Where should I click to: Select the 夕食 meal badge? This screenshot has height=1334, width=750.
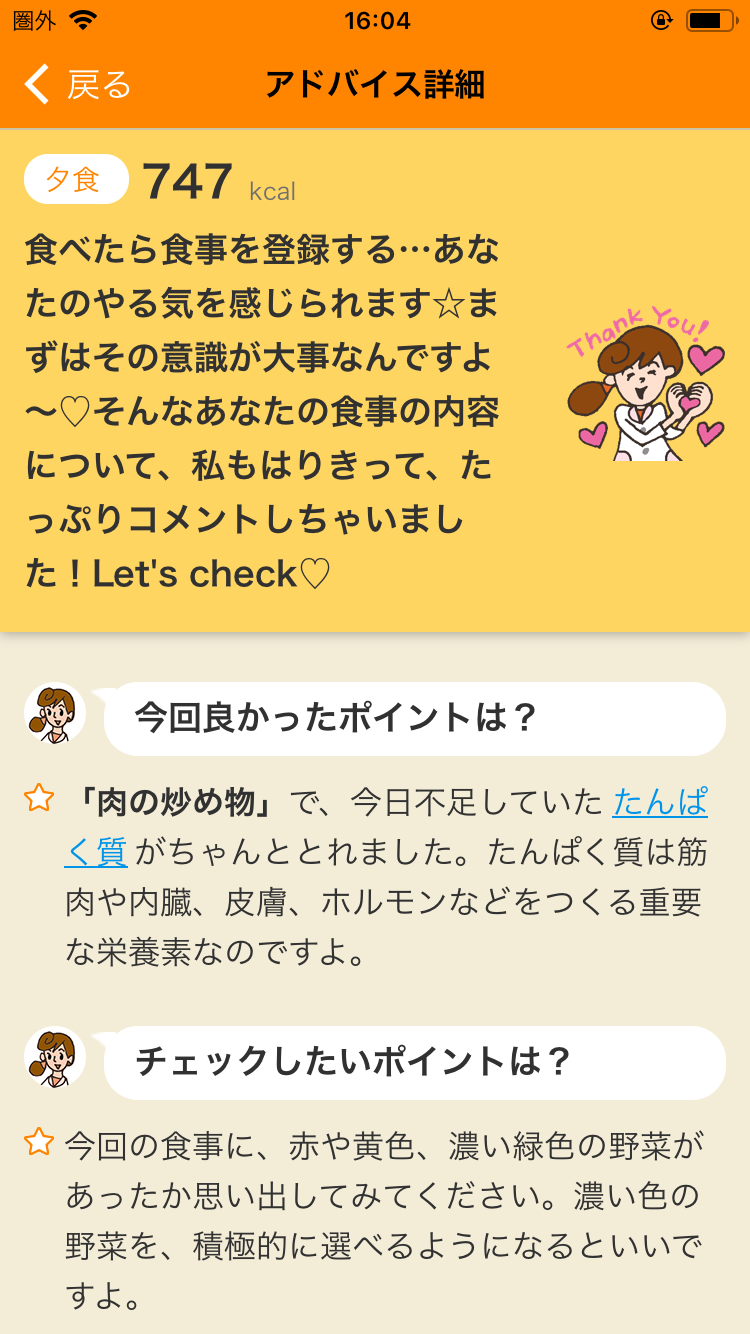pos(74,179)
